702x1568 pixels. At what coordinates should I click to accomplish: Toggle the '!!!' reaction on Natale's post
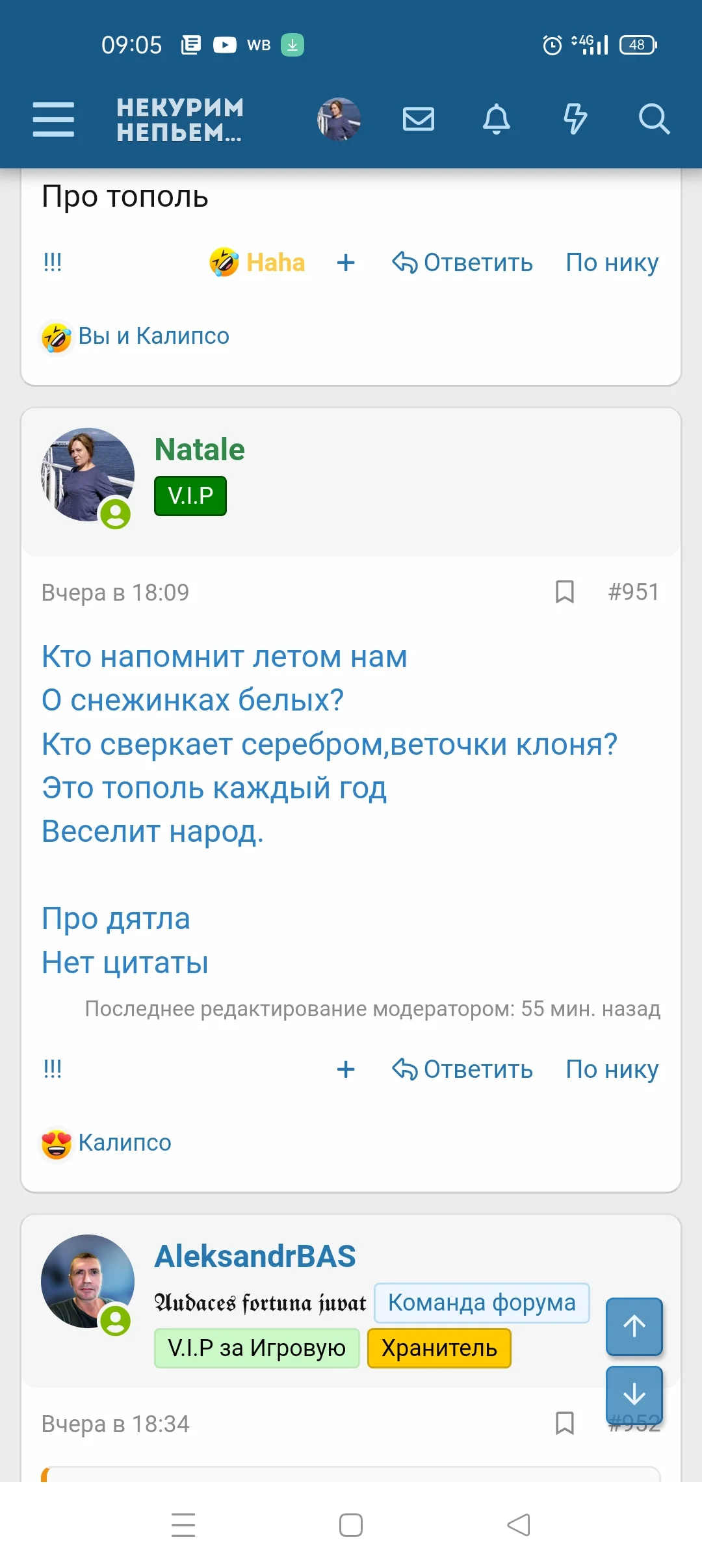52,1069
